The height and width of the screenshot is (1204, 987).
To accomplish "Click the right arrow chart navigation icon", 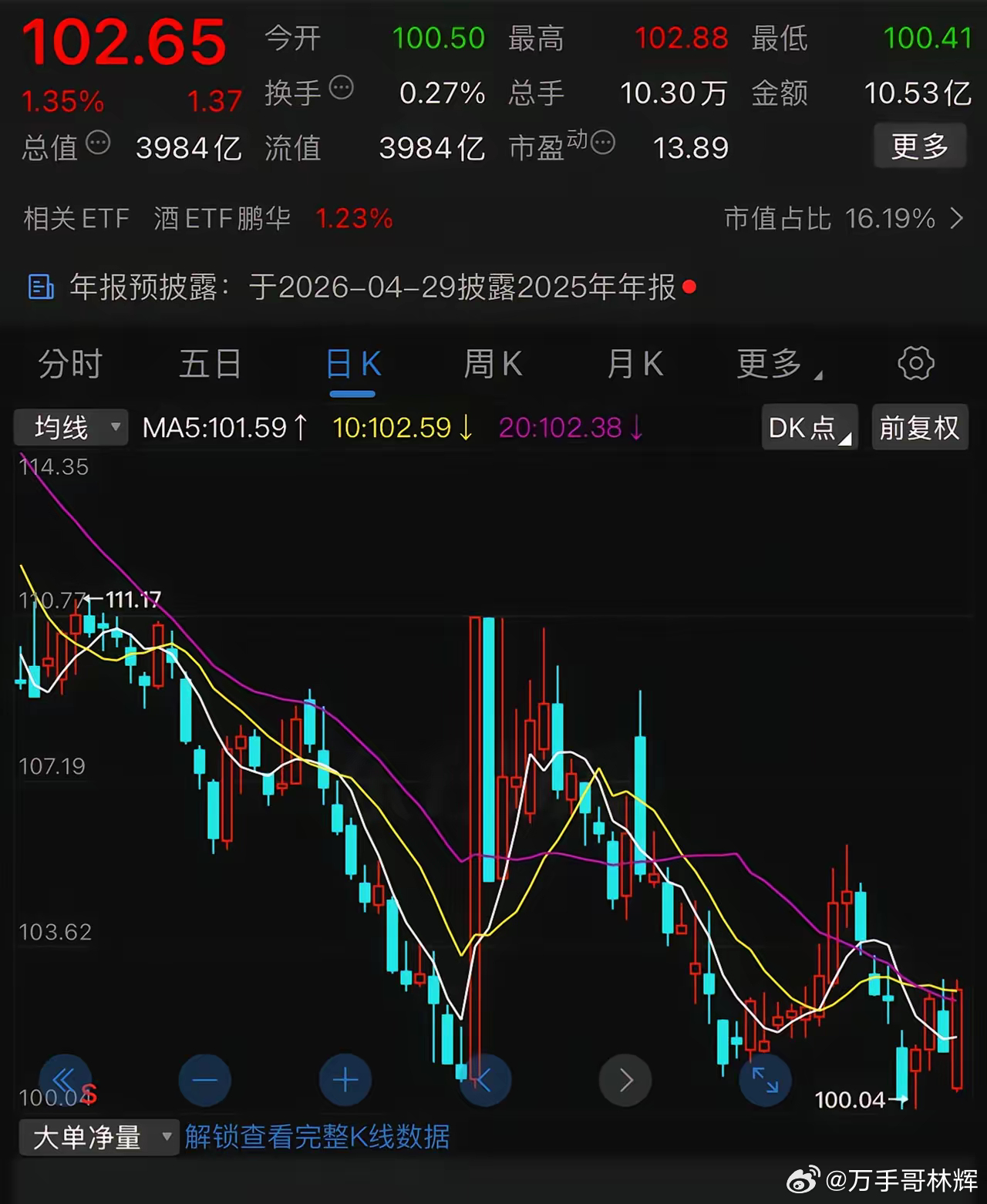I will point(625,1080).
